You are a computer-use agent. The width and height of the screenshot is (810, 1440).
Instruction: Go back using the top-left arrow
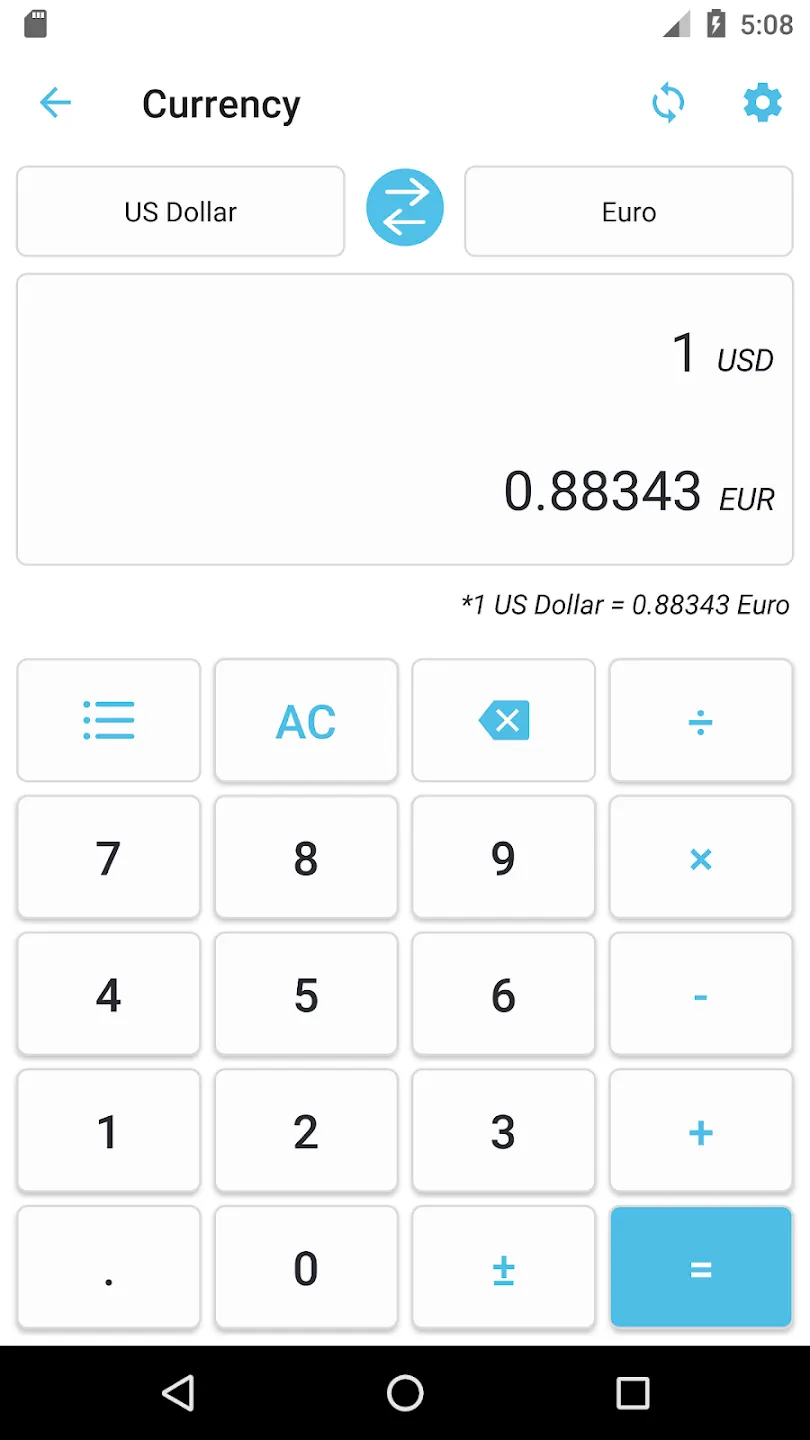coord(55,103)
